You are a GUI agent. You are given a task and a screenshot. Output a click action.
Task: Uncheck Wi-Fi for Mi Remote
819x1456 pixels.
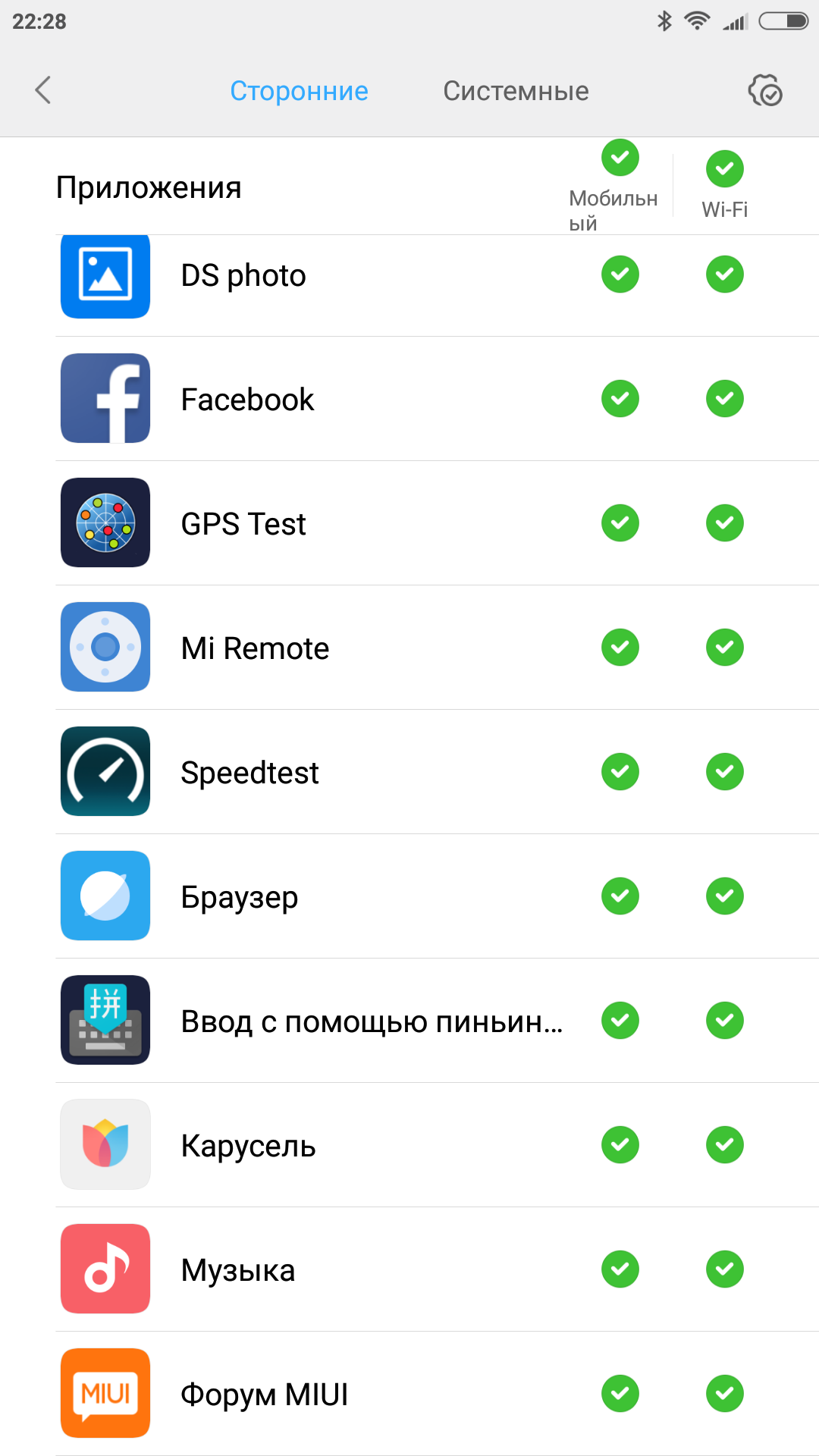pos(724,647)
